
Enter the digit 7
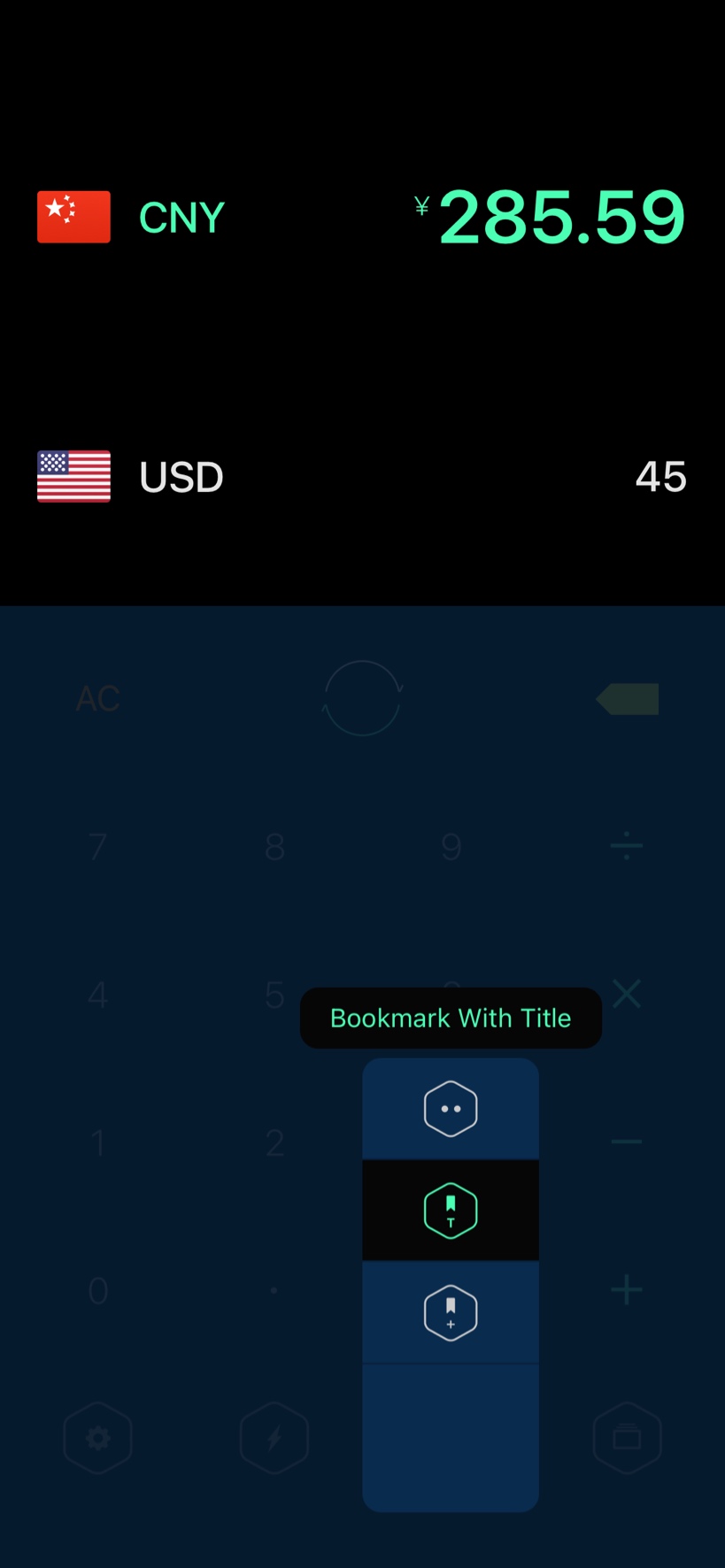(x=98, y=847)
